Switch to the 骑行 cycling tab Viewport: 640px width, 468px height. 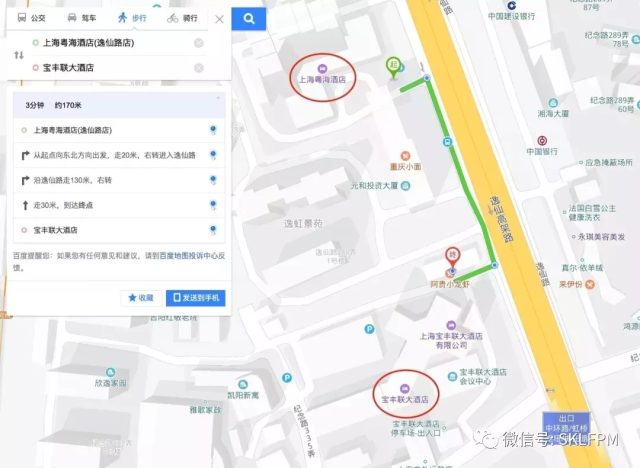pyautogui.click(x=181, y=18)
